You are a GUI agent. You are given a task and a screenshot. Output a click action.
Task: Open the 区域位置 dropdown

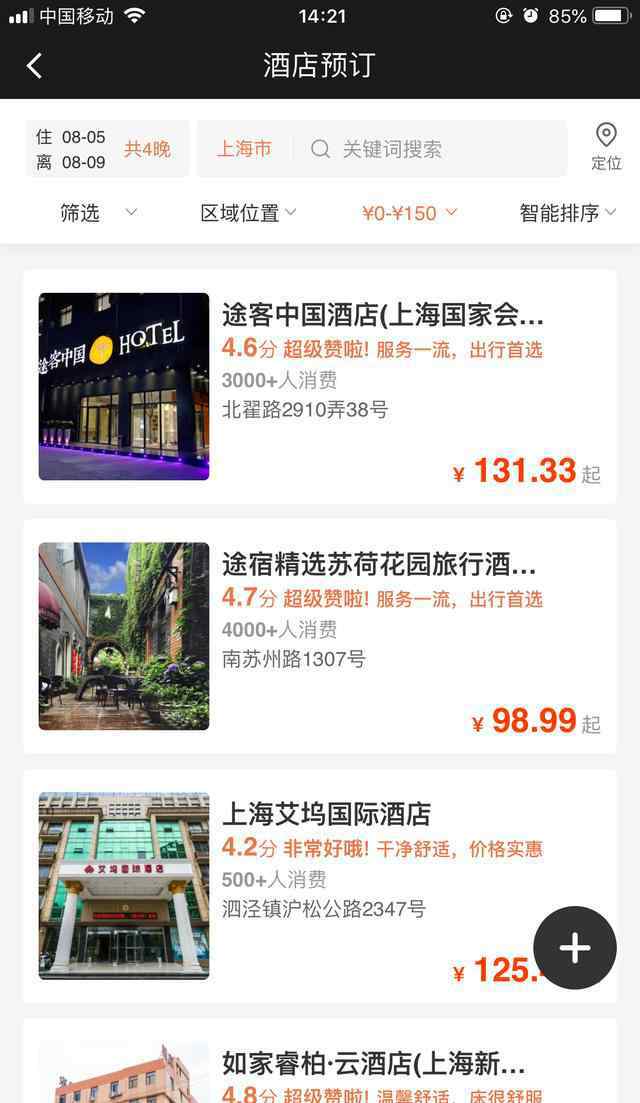(249, 213)
